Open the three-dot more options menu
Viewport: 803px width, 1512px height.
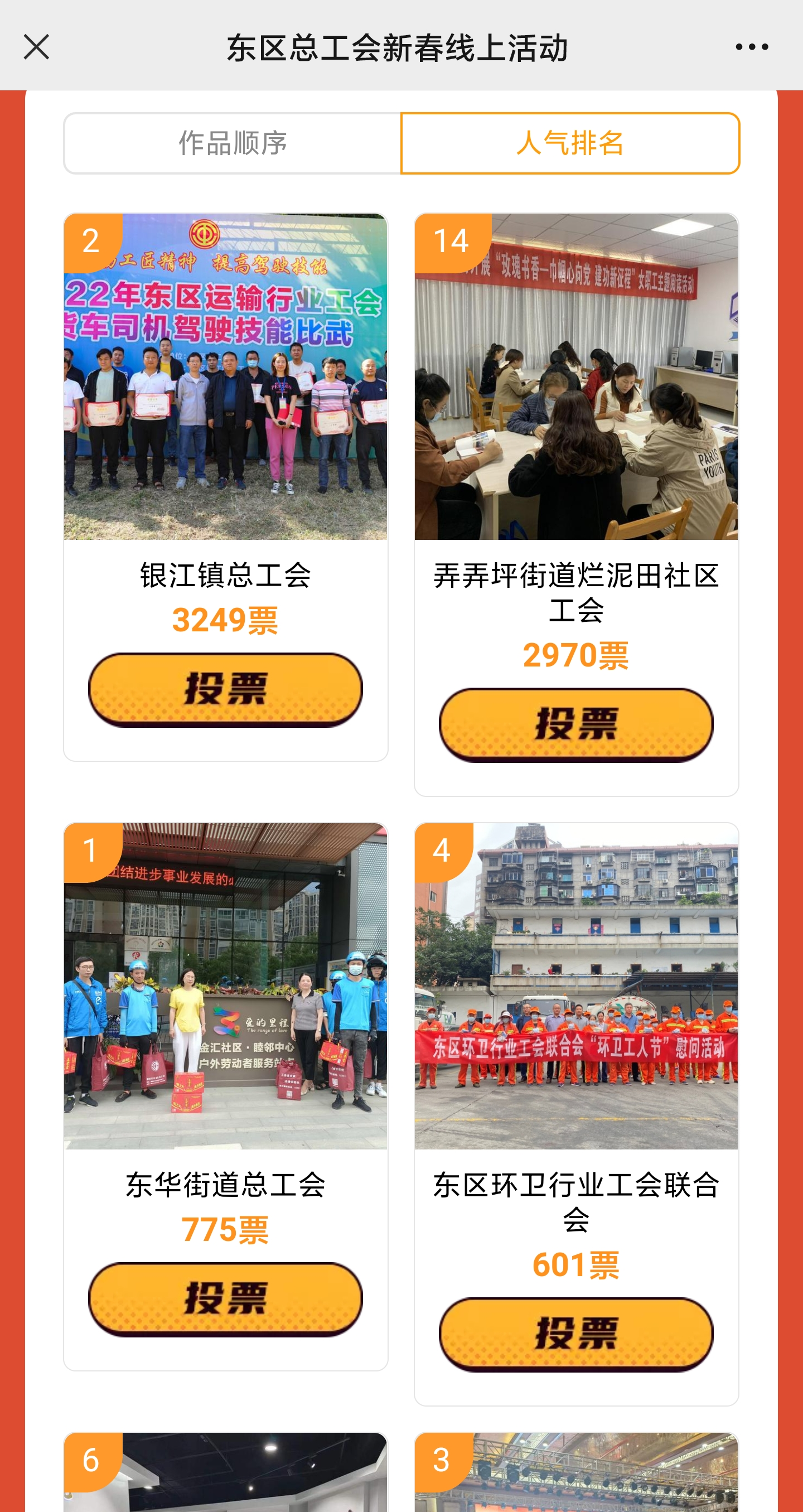[751, 47]
